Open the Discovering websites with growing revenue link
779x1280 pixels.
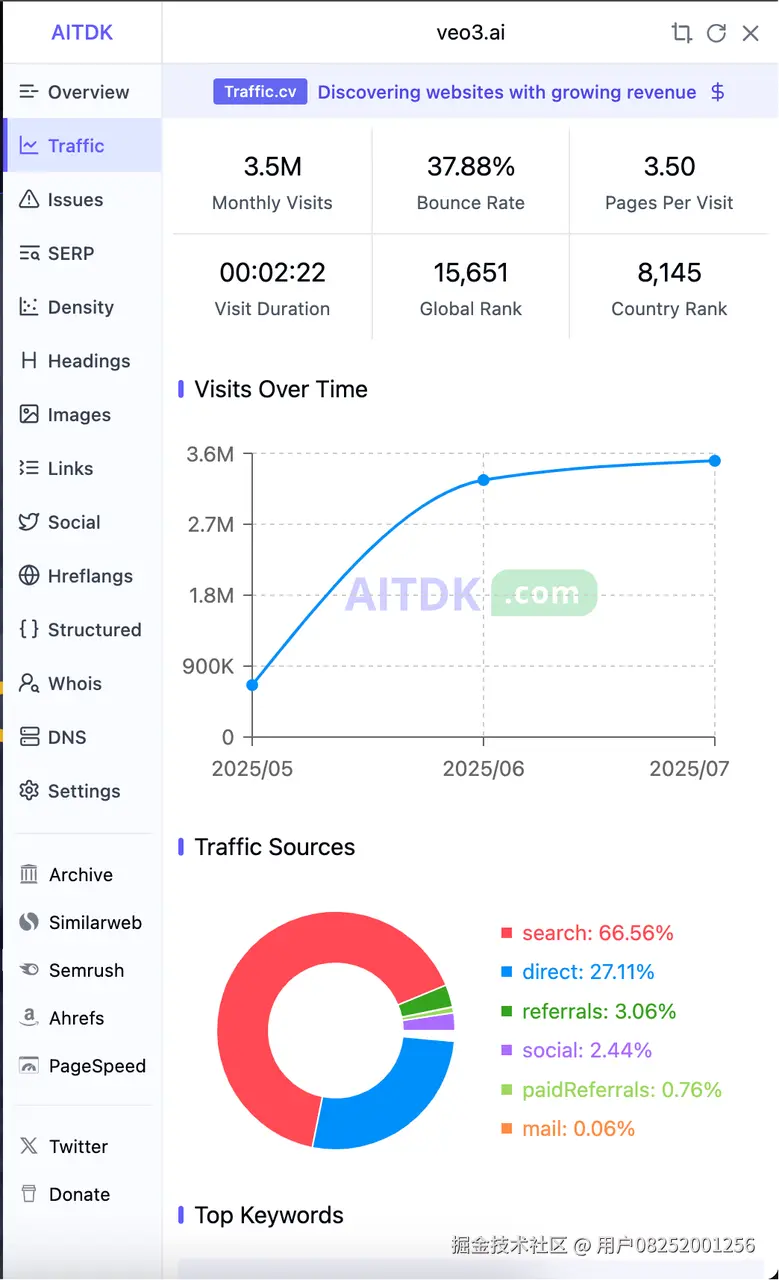coord(506,91)
